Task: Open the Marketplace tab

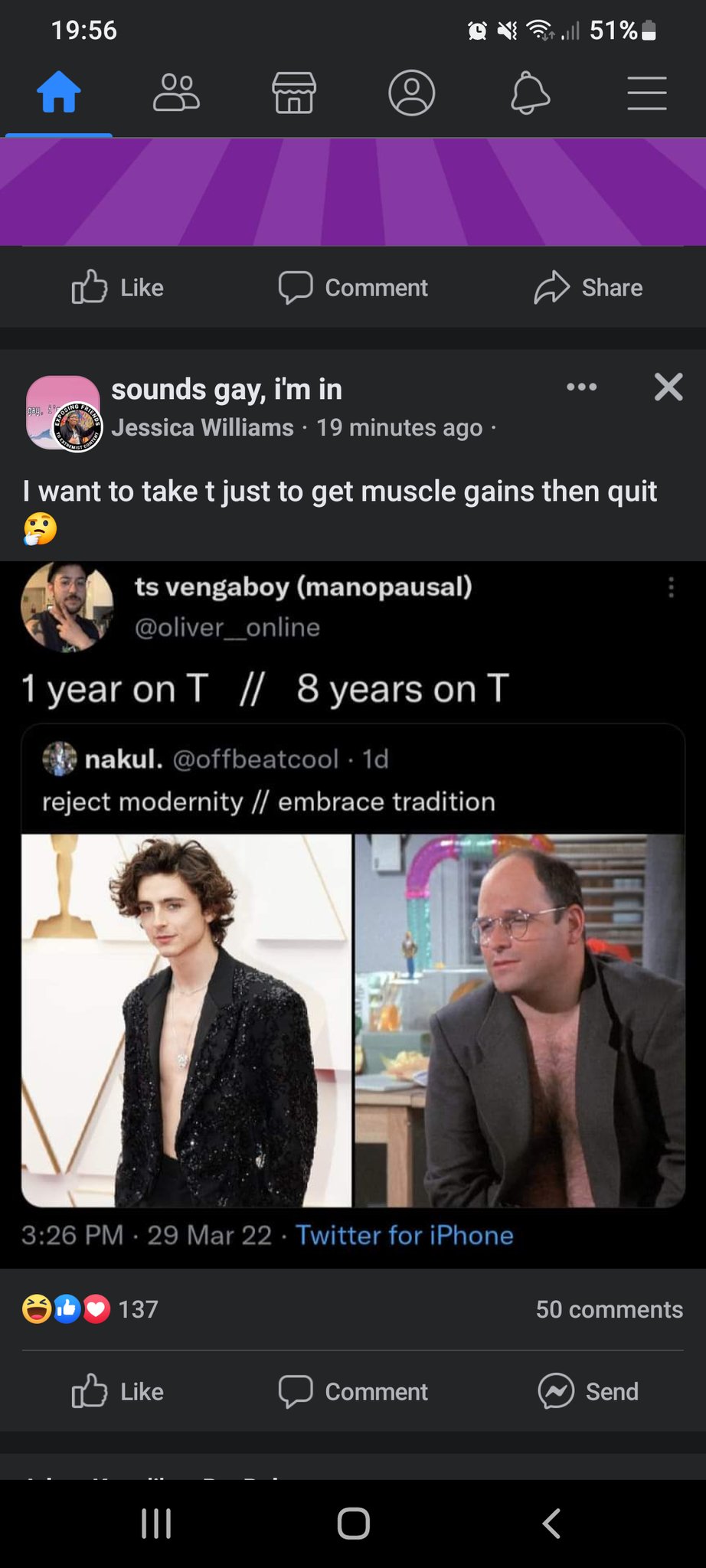Action: [294, 93]
